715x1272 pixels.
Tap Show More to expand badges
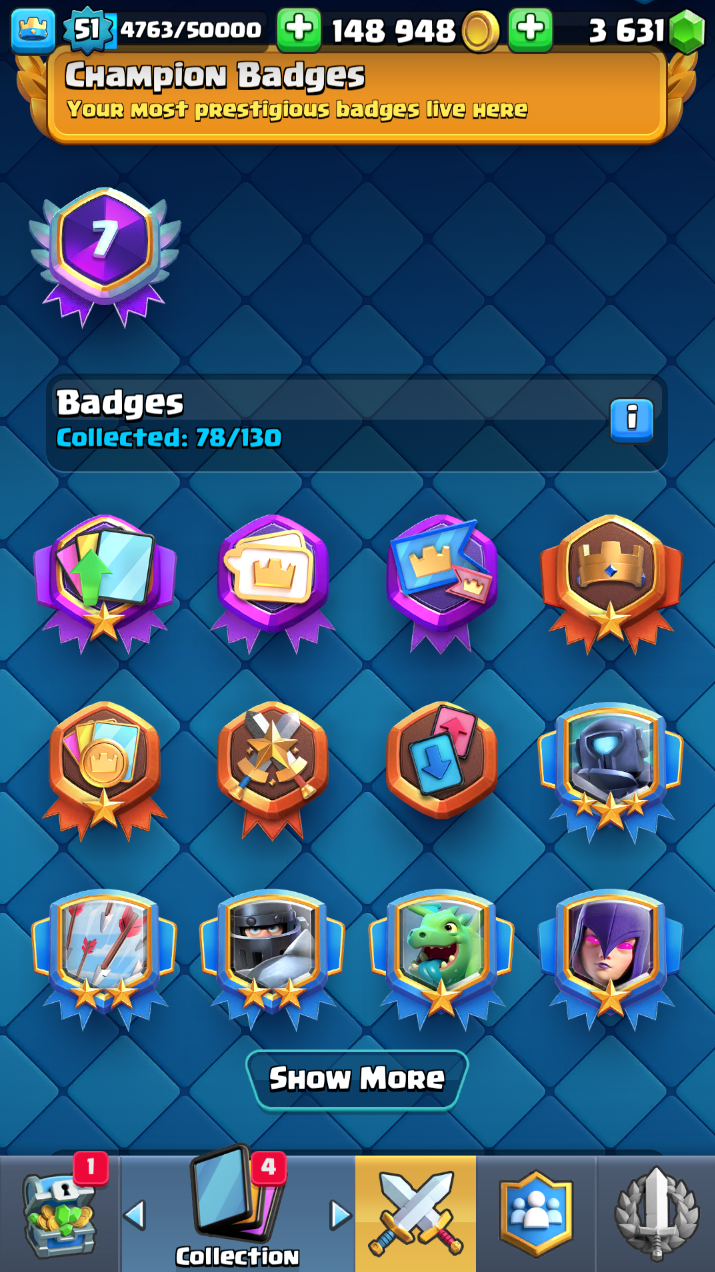point(357,1079)
